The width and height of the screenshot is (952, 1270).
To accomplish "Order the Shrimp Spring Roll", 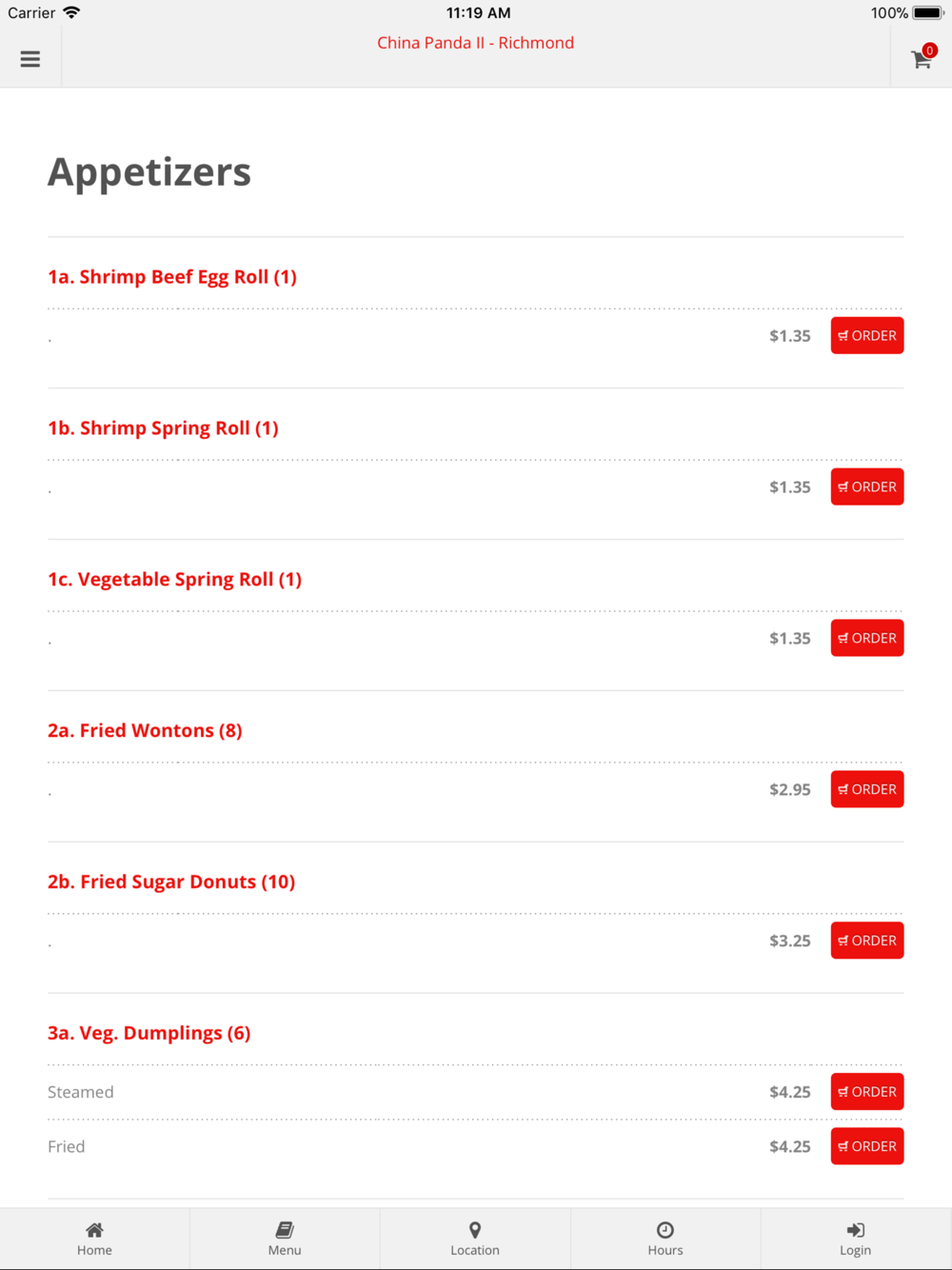I will [x=866, y=486].
